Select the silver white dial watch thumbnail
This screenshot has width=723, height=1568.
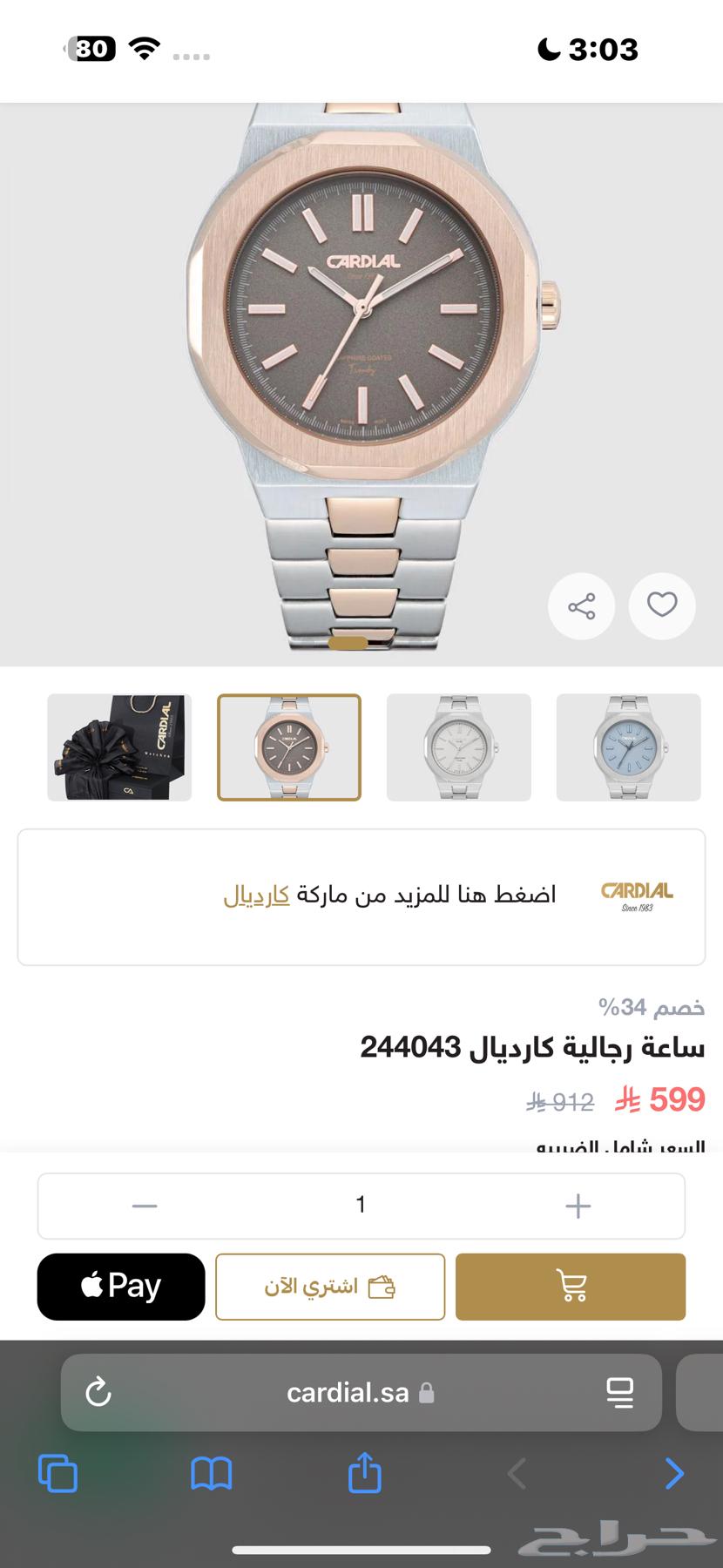point(459,747)
